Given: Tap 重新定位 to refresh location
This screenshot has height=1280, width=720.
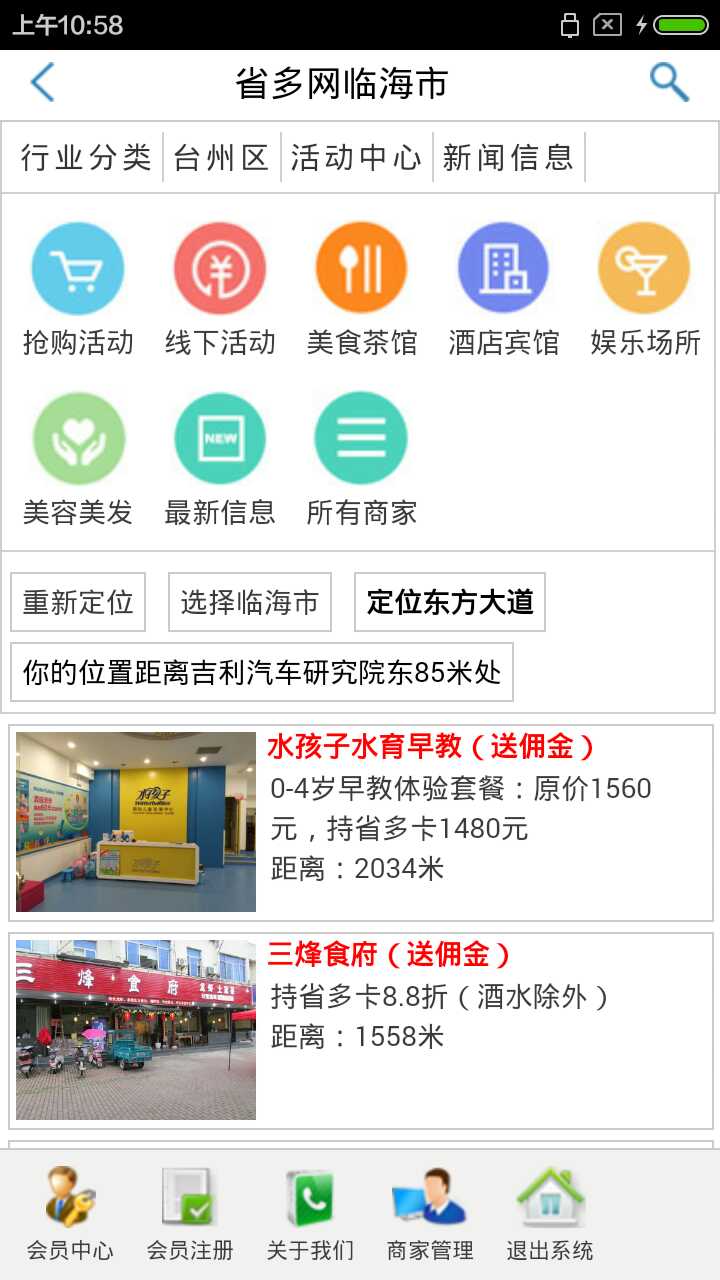Looking at the screenshot, I should tap(77, 601).
